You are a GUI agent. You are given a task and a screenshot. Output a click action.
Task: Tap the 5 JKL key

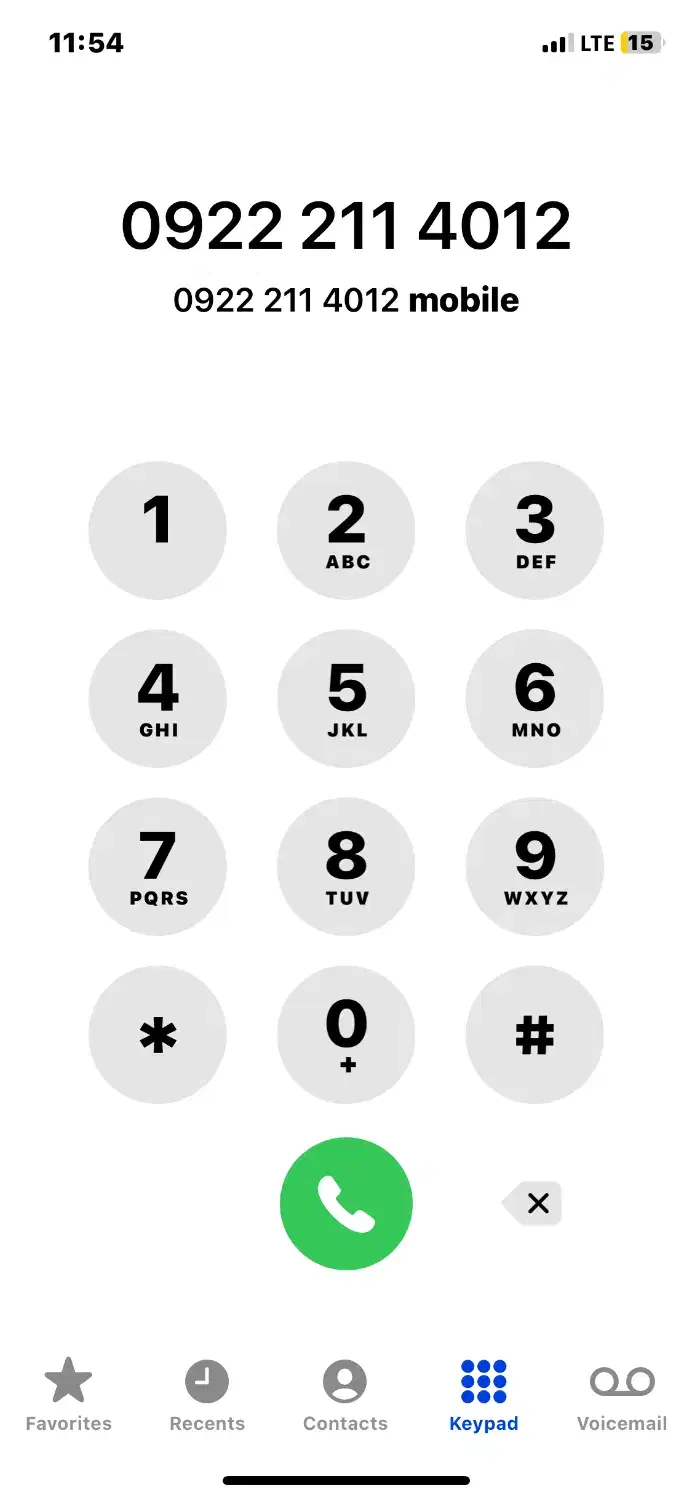(x=346, y=698)
